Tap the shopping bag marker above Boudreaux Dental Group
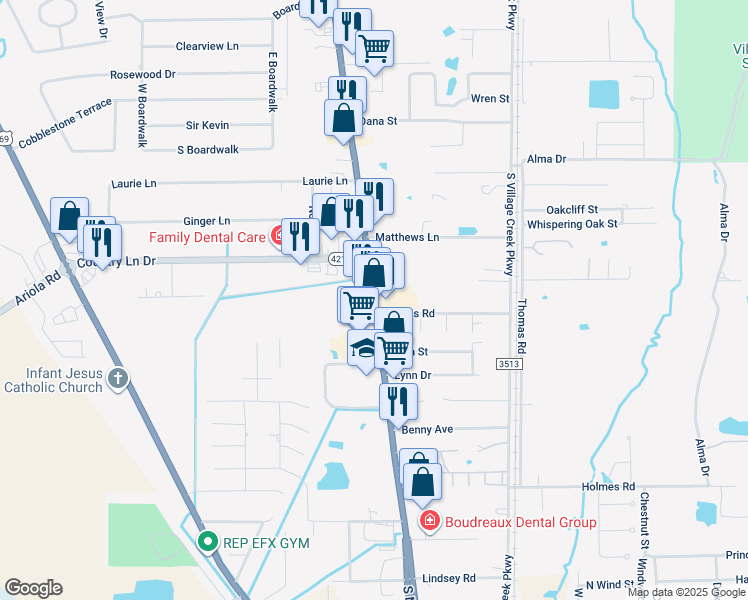The image size is (748, 600). click(x=422, y=483)
